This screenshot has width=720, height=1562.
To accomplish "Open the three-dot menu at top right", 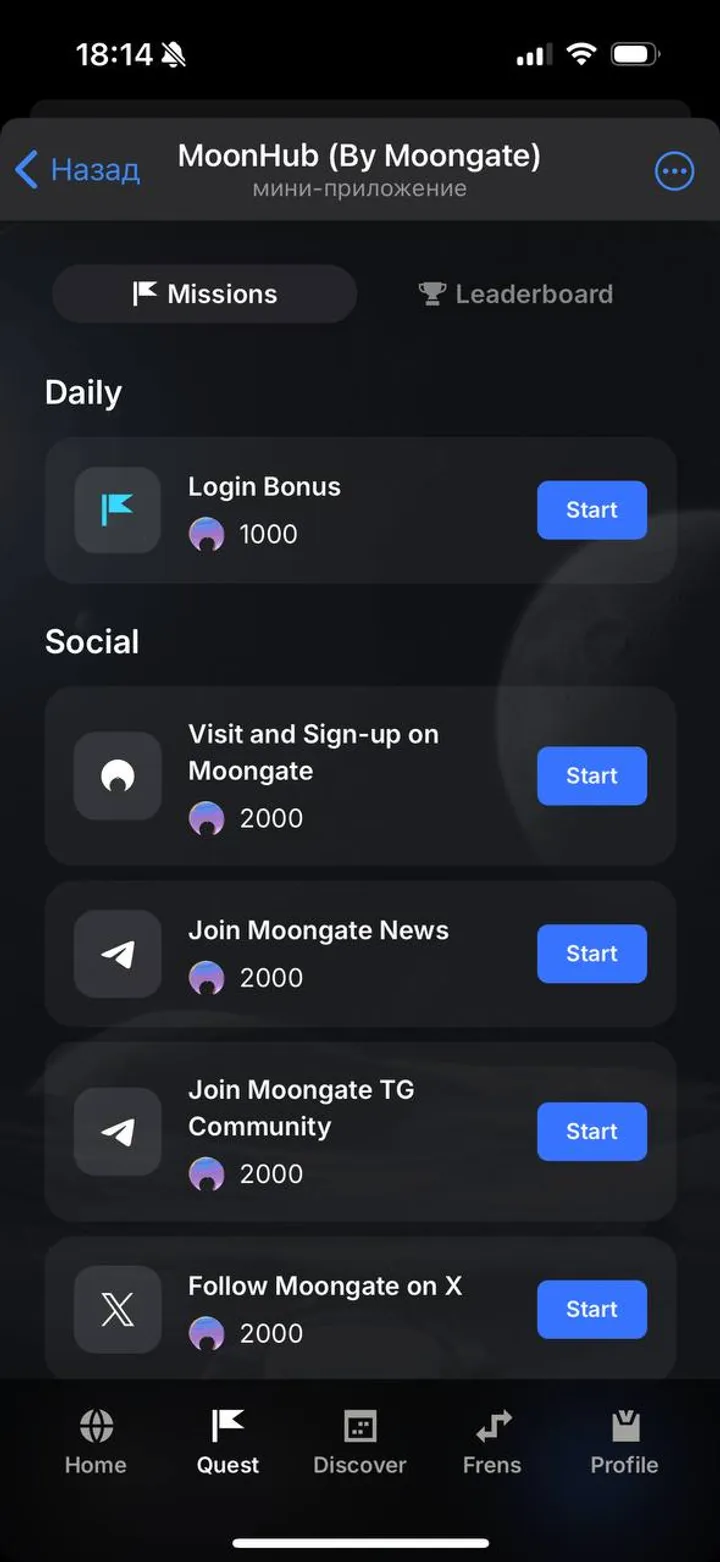I will (674, 170).
